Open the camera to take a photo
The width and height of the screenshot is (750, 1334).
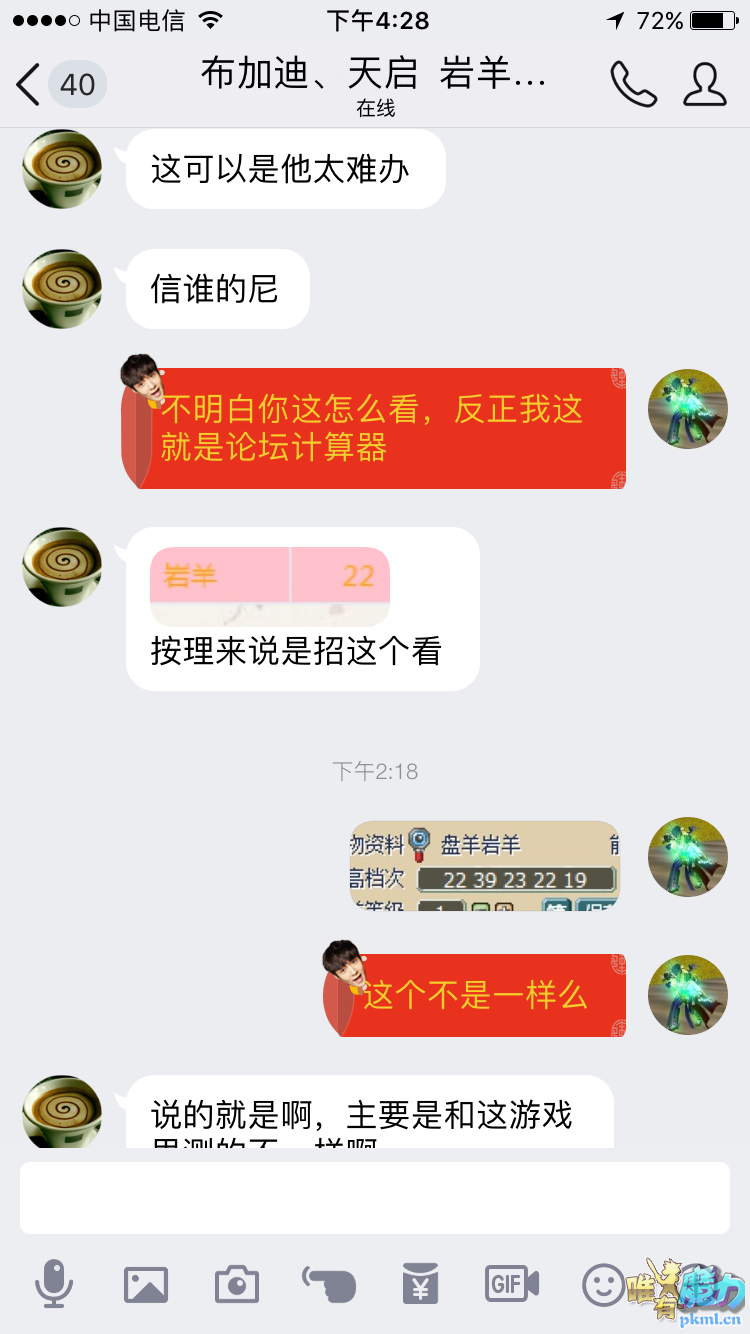237,1283
